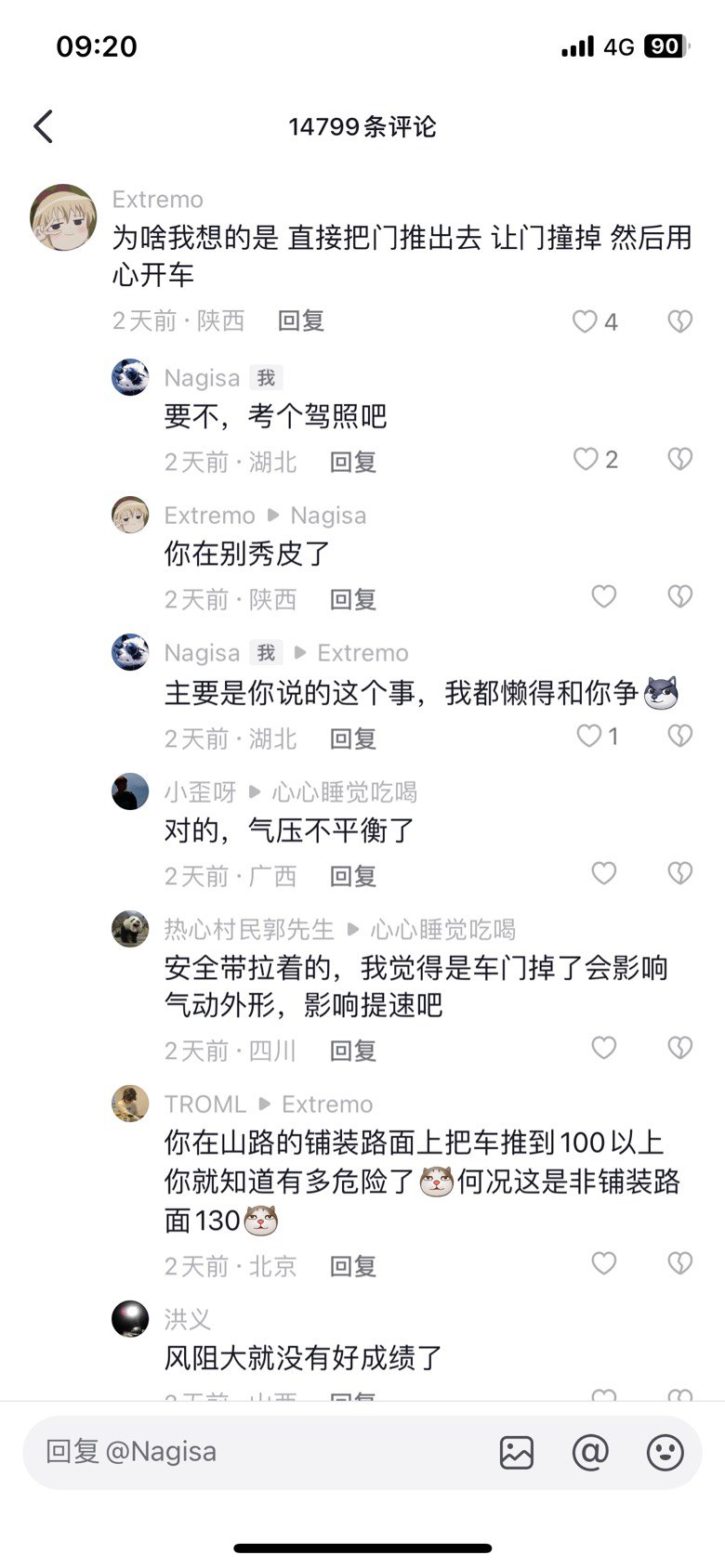
Task: Reply to 小歪呀's comment
Action: [x=353, y=876]
